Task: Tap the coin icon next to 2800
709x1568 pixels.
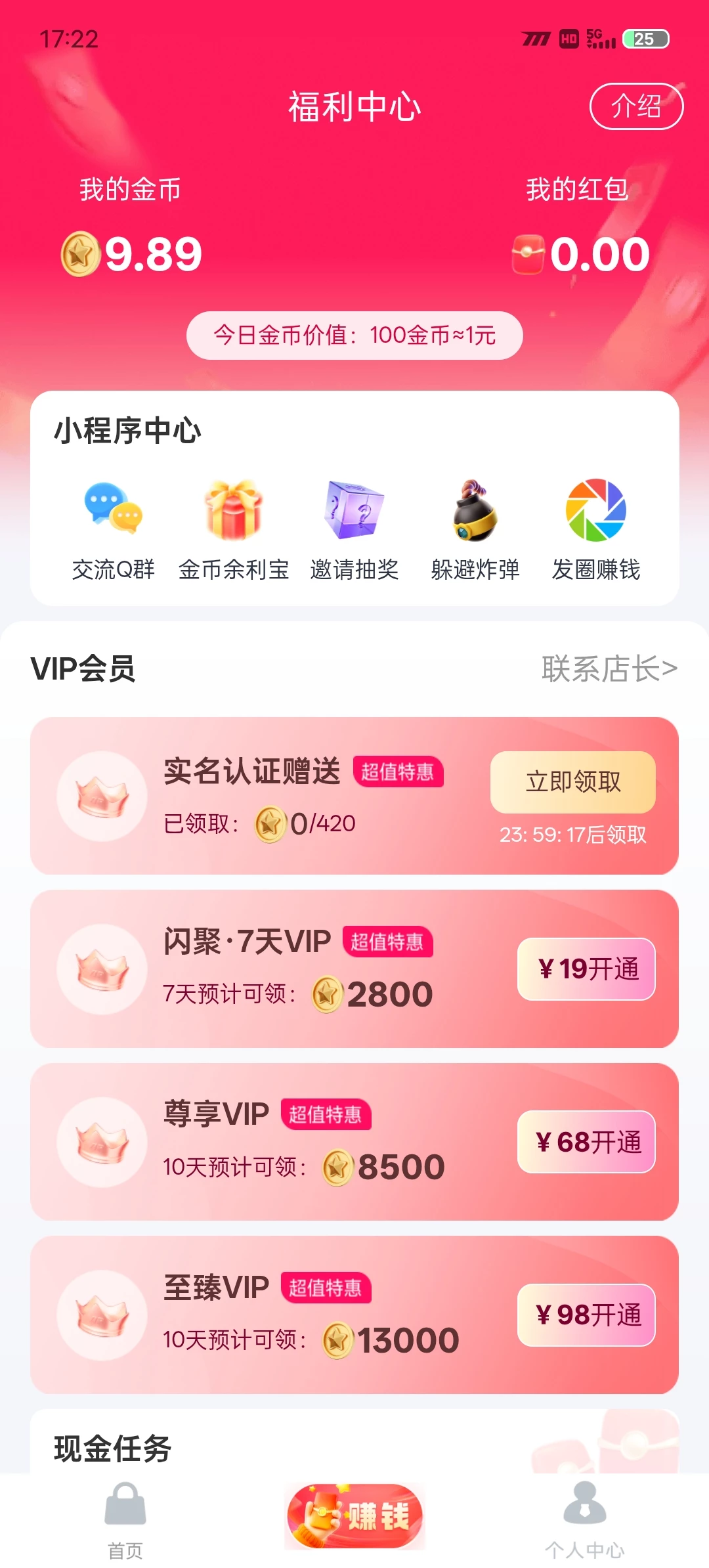Action: (x=327, y=993)
